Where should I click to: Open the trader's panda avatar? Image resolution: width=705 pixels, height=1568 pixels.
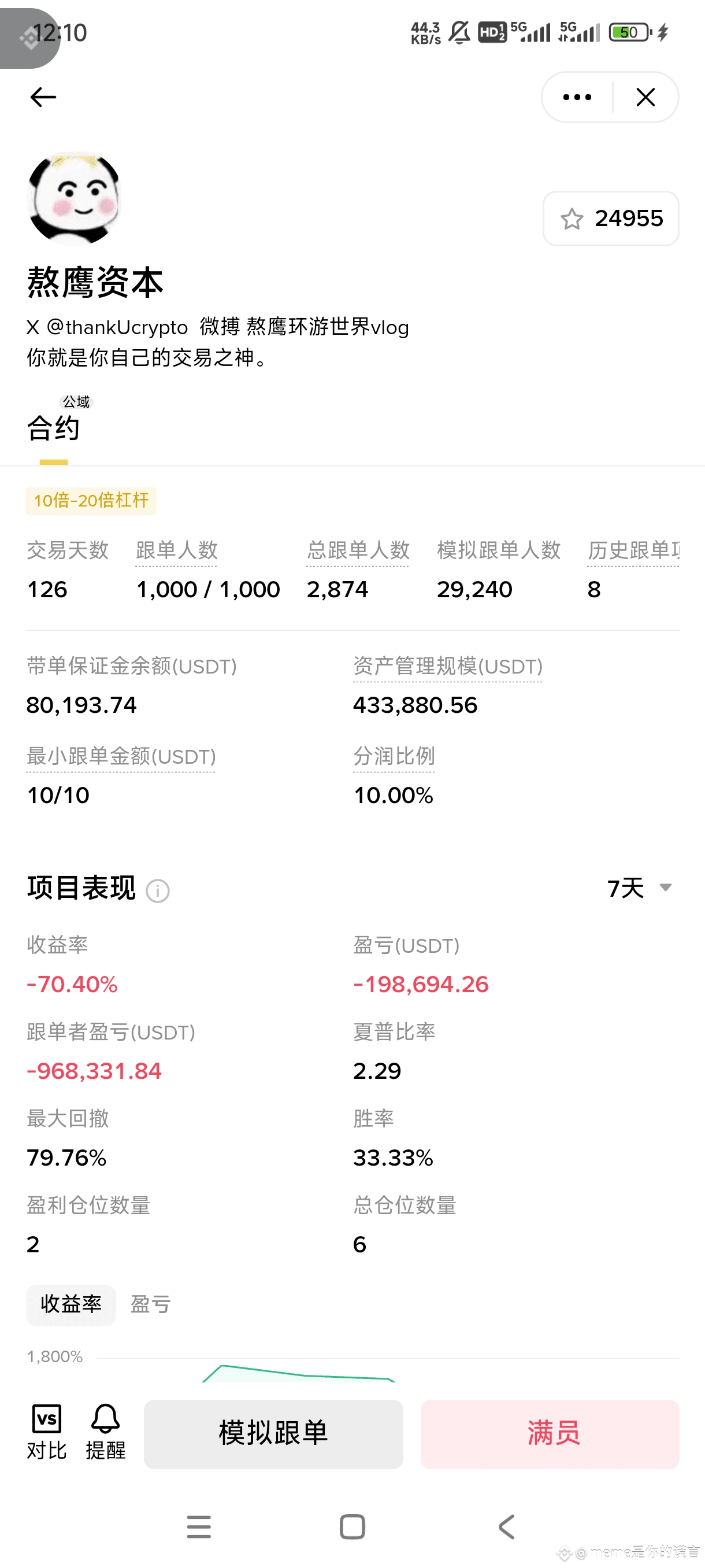(x=73, y=198)
